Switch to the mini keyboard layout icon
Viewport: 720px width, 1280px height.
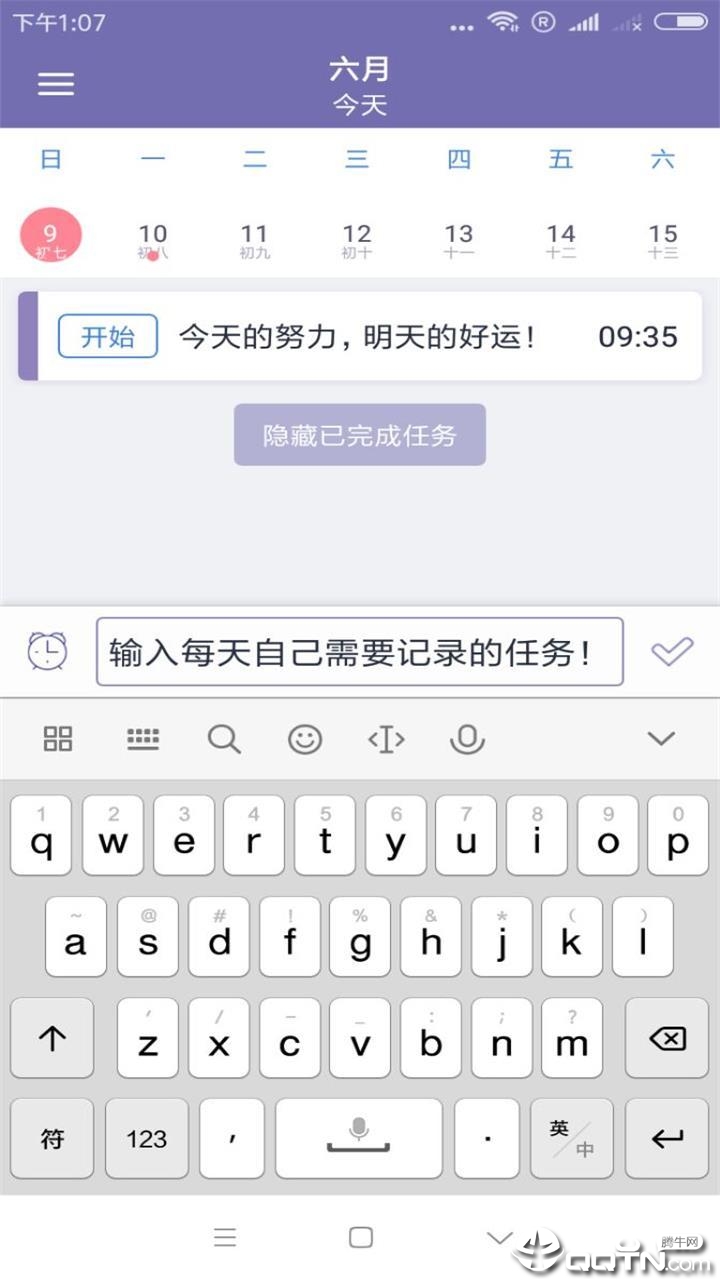click(x=143, y=739)
